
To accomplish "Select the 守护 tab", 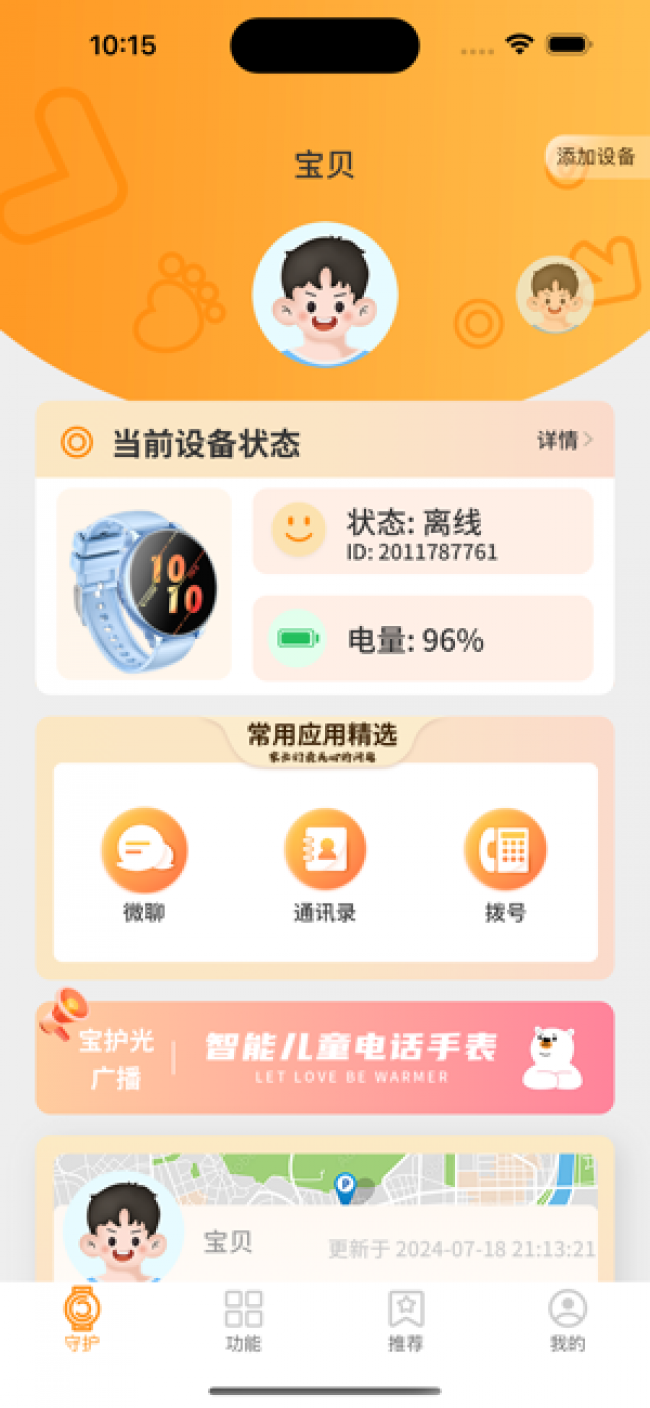I will pos(82,1320).
